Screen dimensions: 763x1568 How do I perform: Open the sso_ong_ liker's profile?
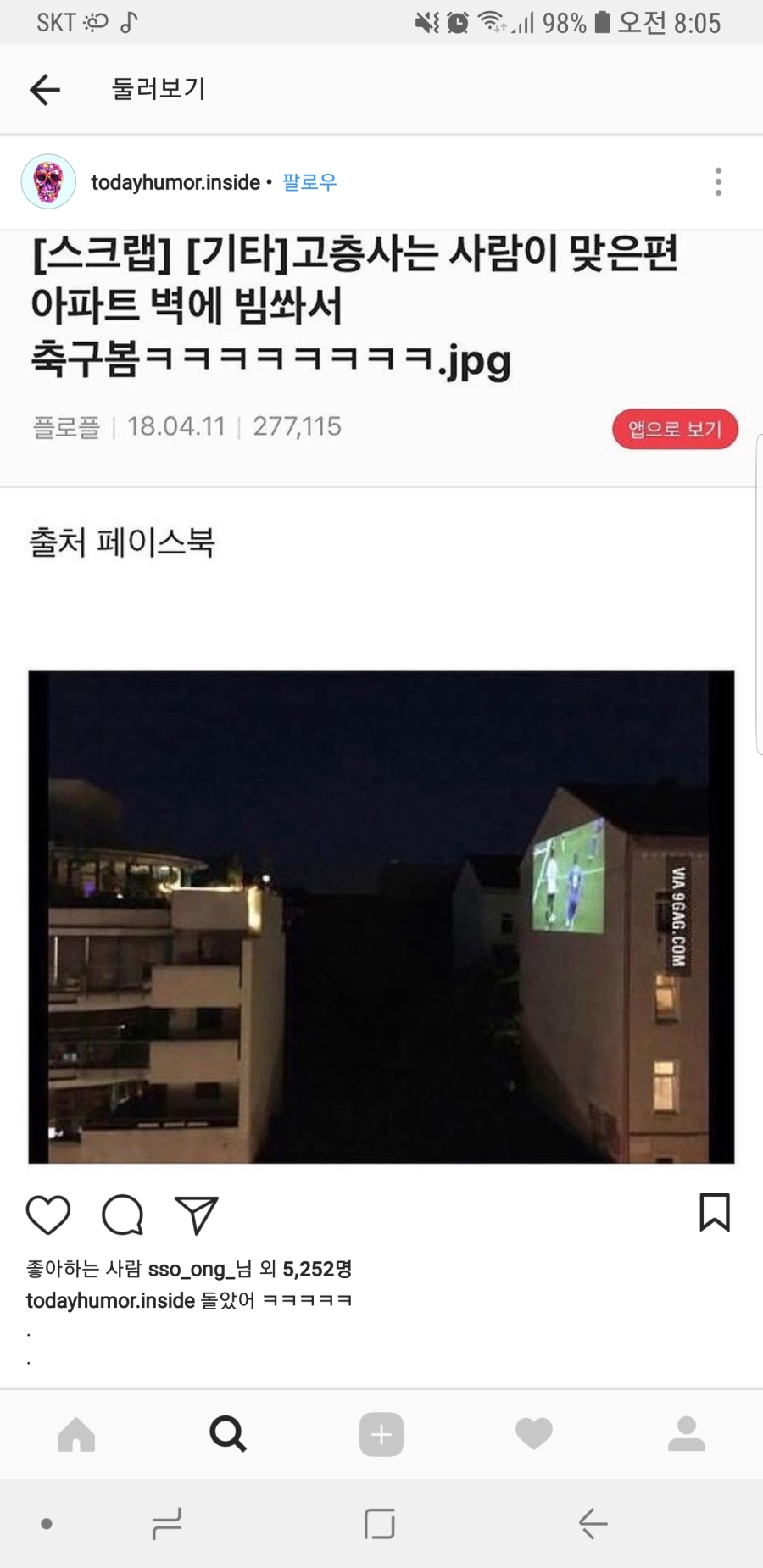click(x=187, y=1269)
